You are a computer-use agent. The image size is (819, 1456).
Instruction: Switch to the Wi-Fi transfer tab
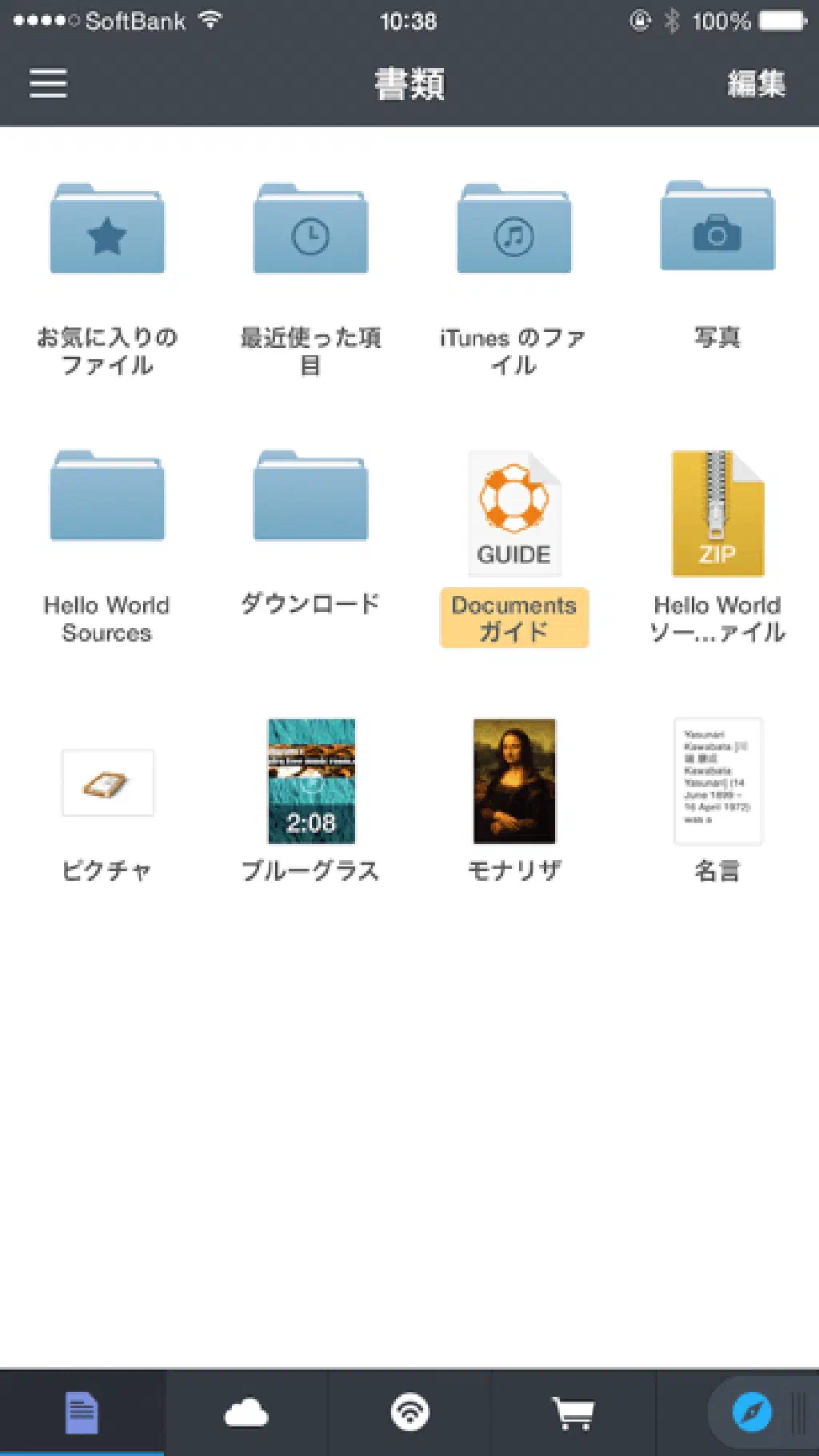coord(410,1413)
